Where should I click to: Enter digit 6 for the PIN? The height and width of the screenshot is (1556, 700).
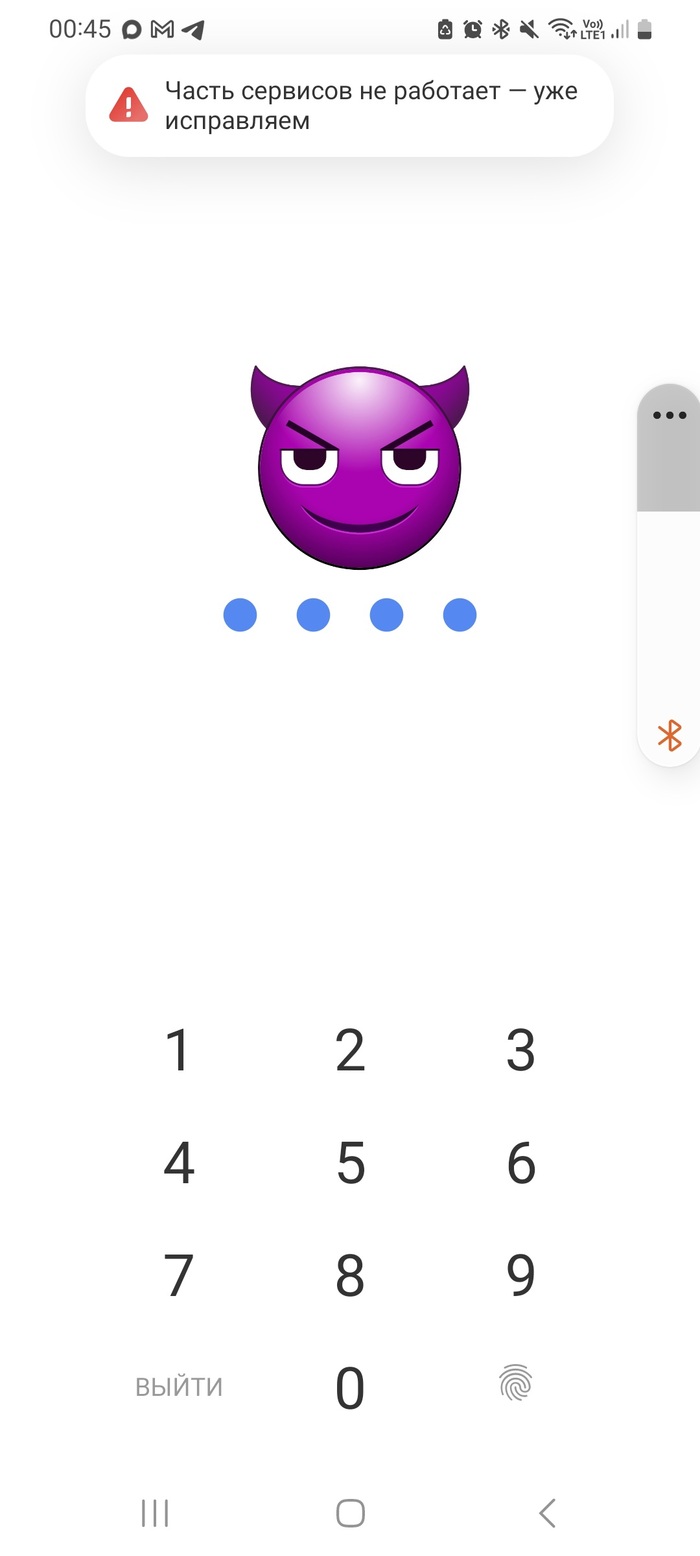pos(521,1162)
